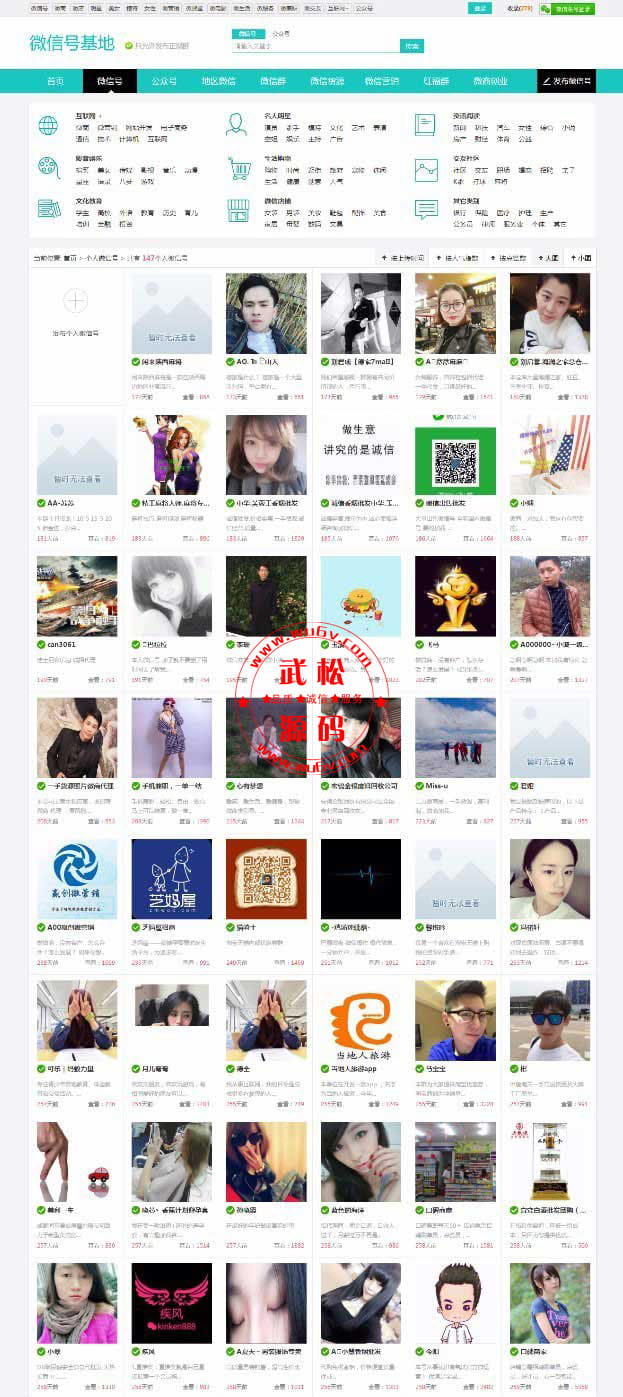This screenshot has width=623, height=1397.
Task: Open the 疾风 profile card
Action: click(x=171, y=1303)
